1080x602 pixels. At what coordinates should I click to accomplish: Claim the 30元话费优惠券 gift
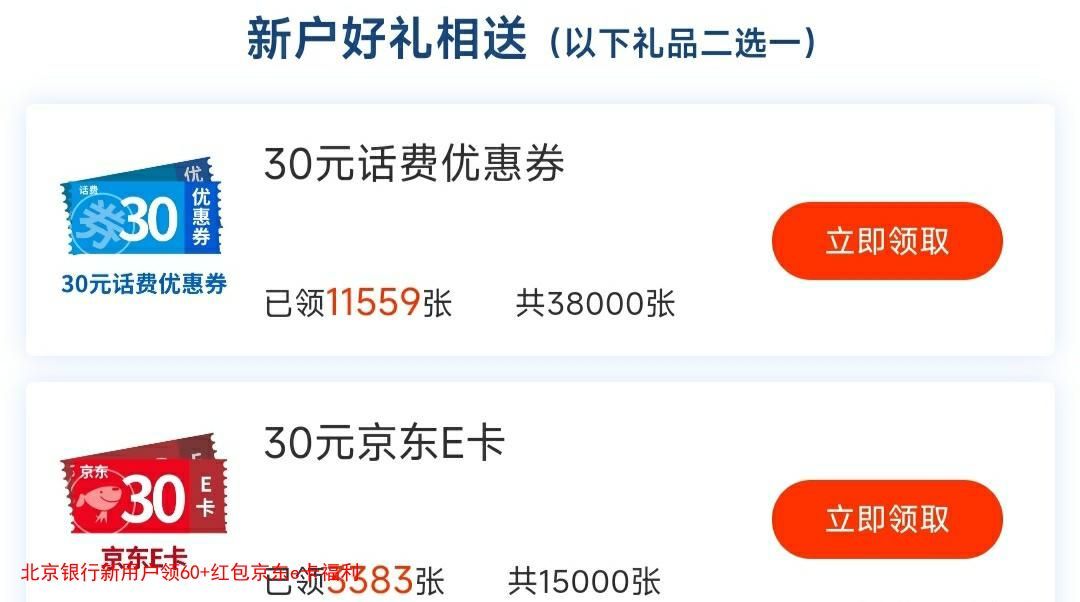coord(886,241)
